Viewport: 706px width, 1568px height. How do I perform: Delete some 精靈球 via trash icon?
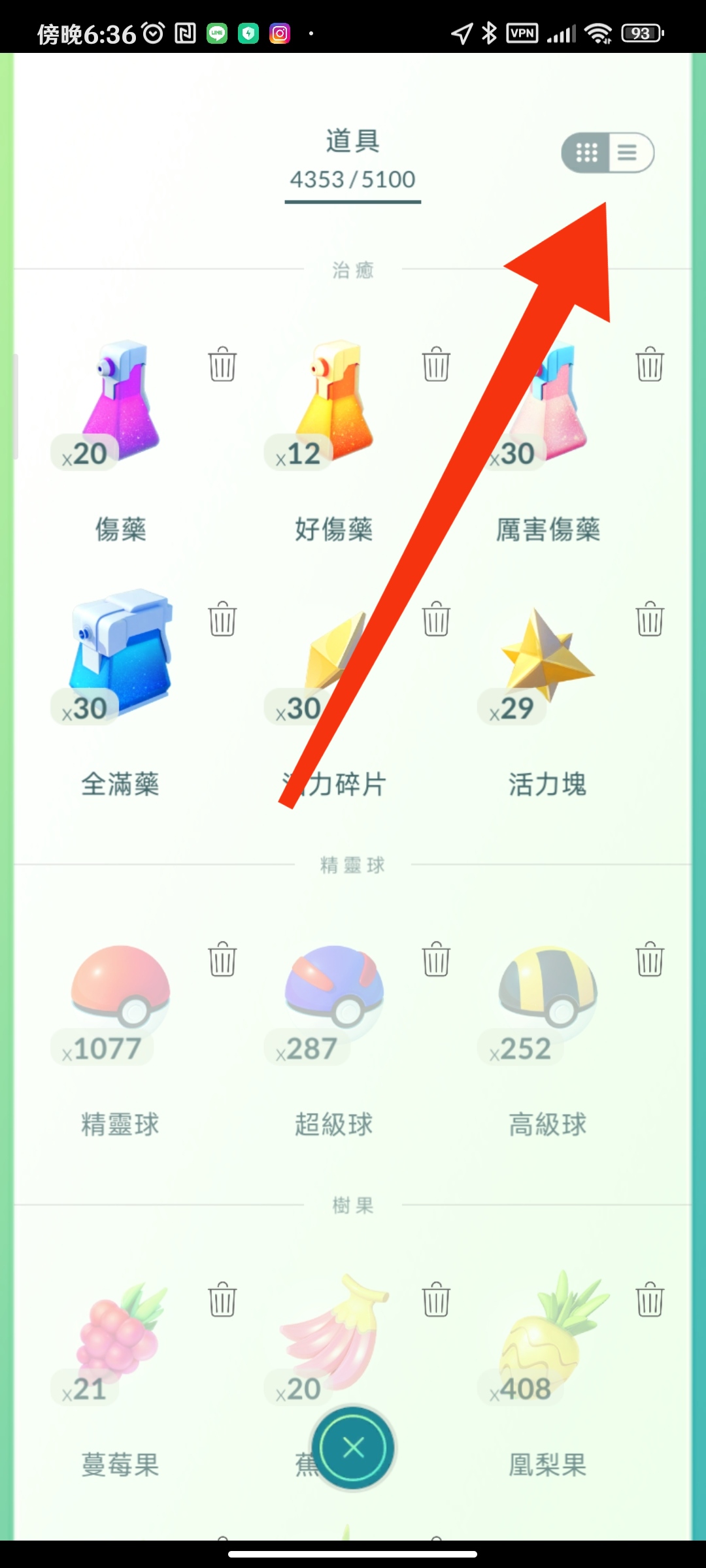[222, 959]
